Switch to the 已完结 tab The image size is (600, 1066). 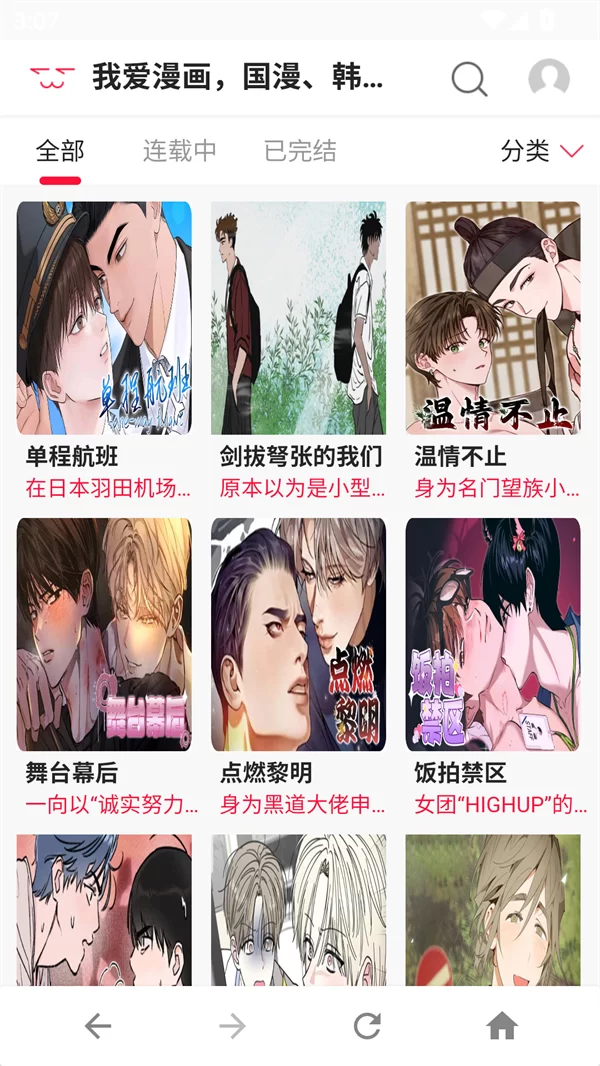click(x=300, y=151)
